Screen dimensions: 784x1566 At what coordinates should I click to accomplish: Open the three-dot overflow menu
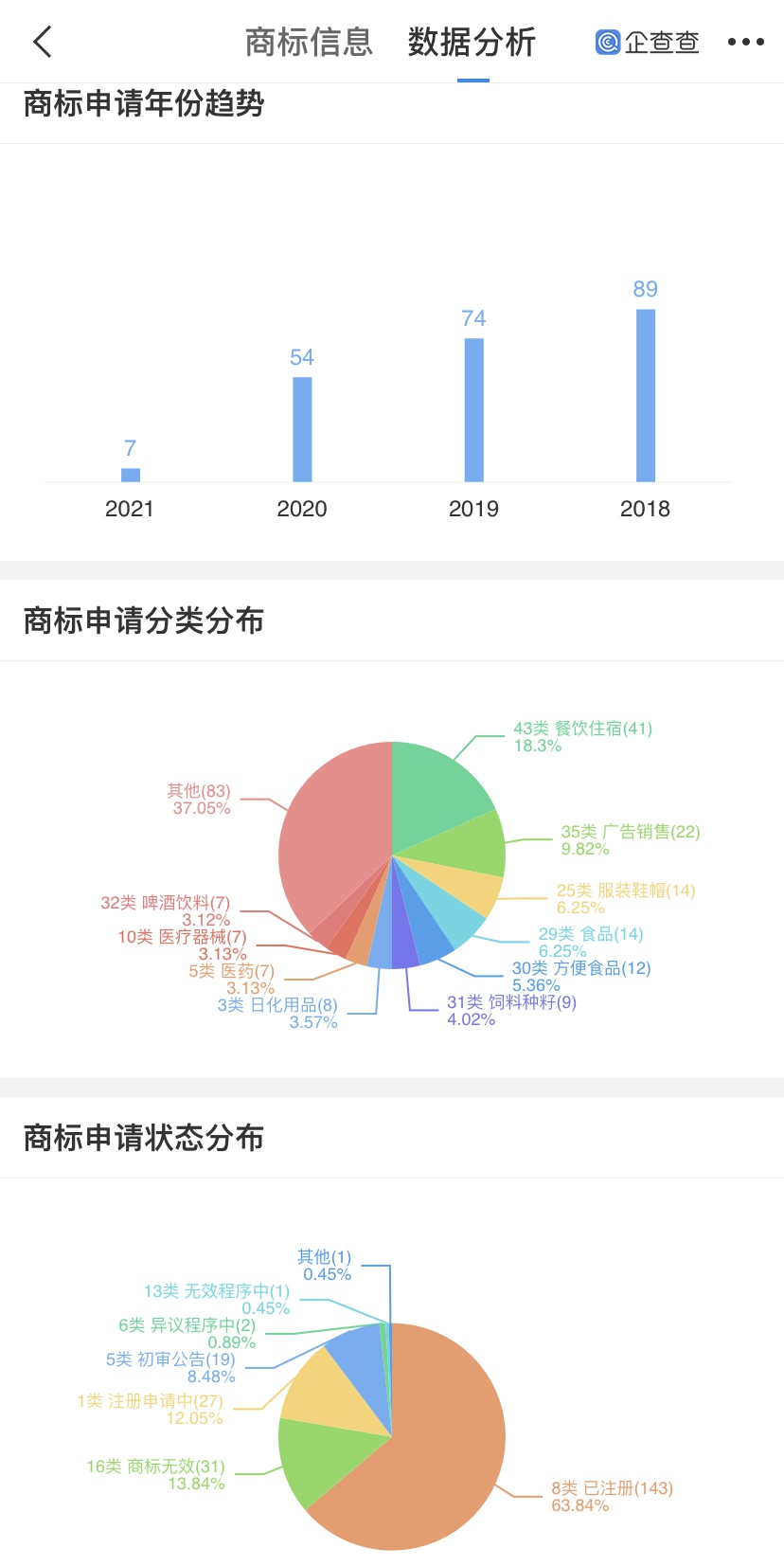745,42
